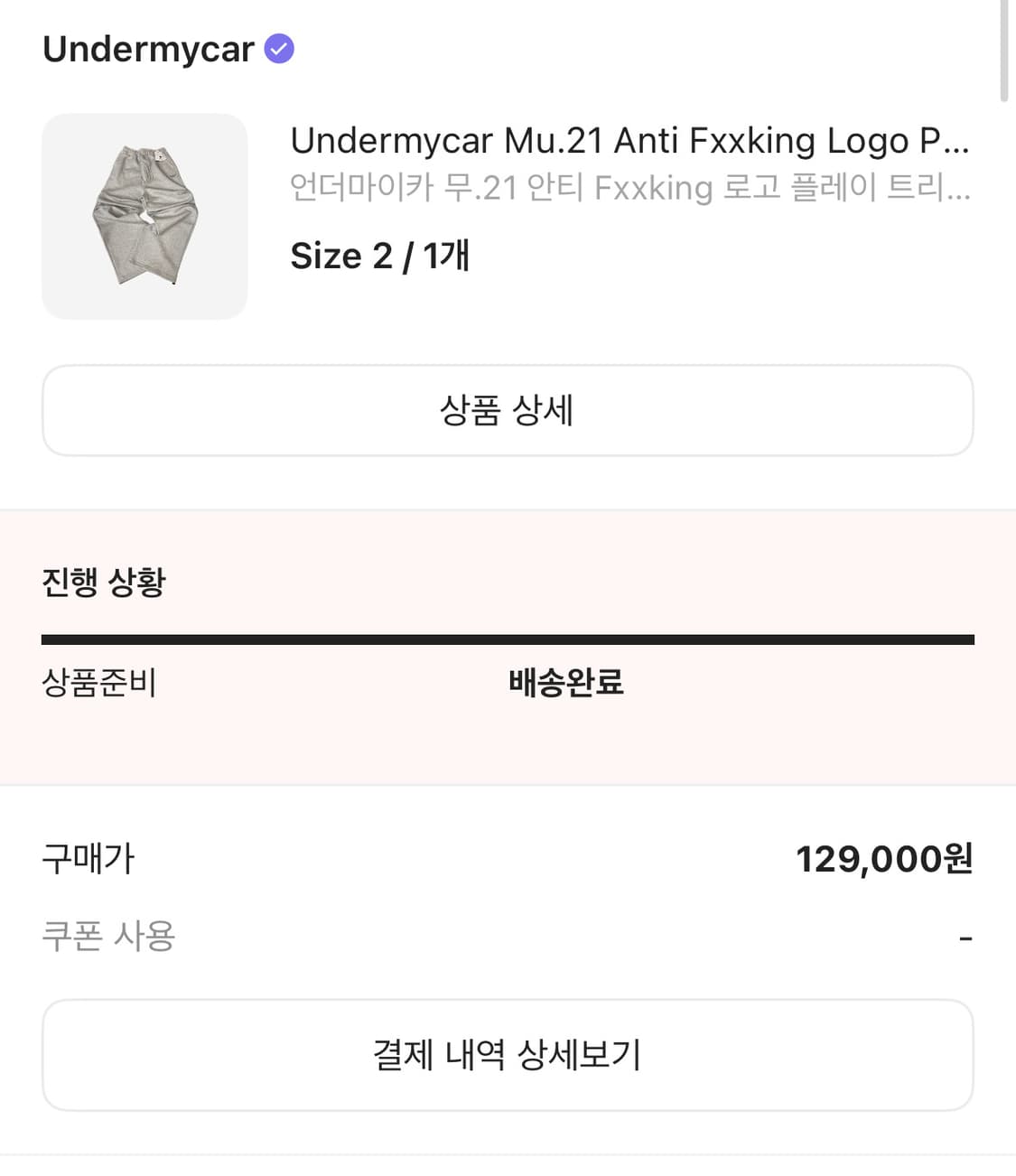Image resolution: width=1016 pixels, height=1176 pixels.
Task: View 결제 내역 상세보기 payment details
Action: click(x=508, y=1054)
